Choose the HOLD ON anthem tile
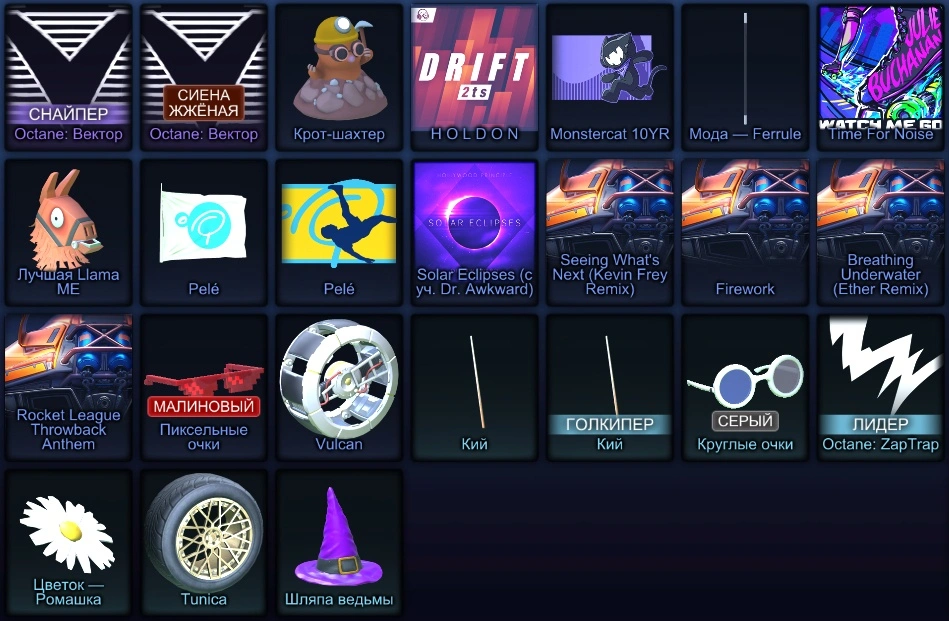 (x=474, y=75)
